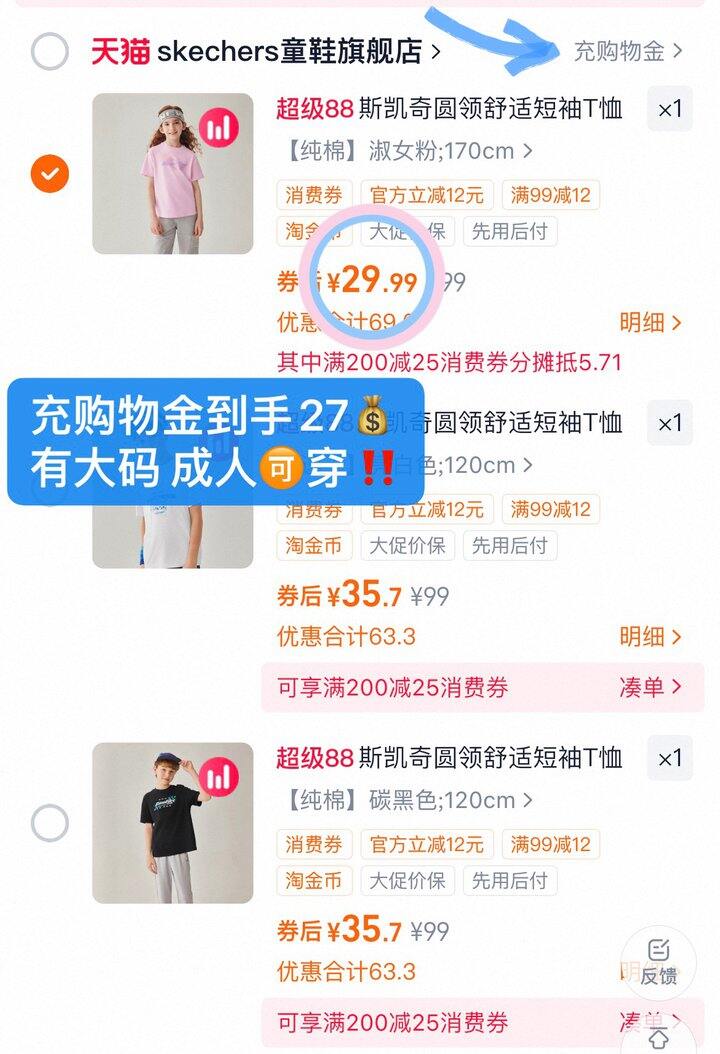View 明细 for the first ¥35.7 item
720x1054 pixels.
[x=650, y=637]
